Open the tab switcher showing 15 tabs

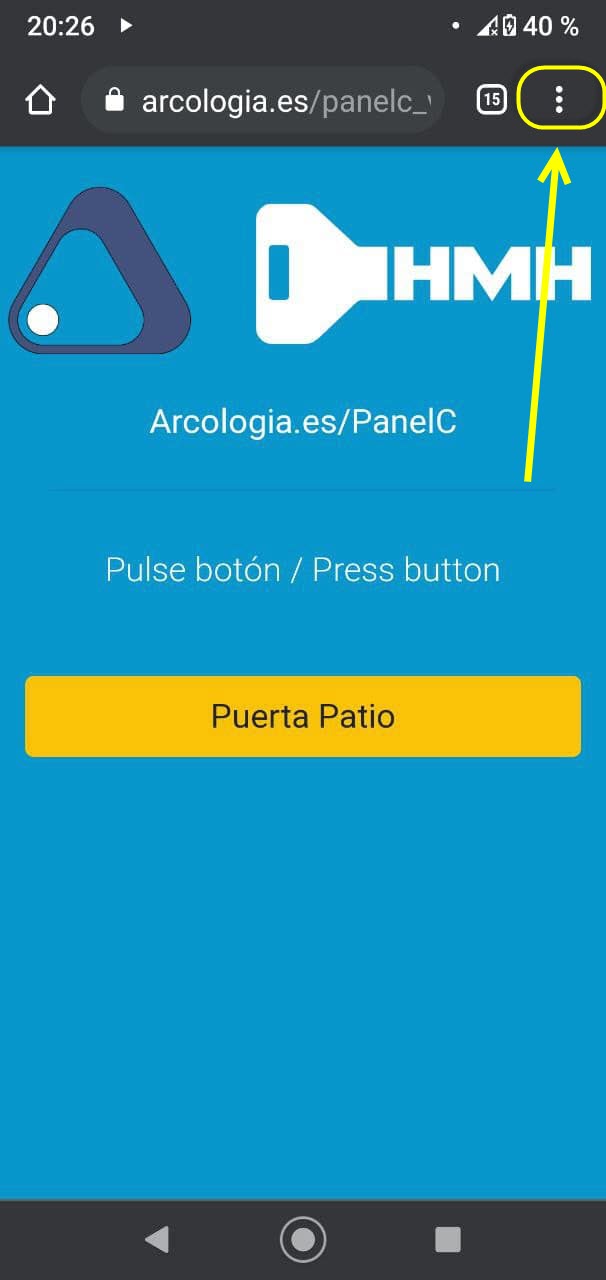[491, 99]
